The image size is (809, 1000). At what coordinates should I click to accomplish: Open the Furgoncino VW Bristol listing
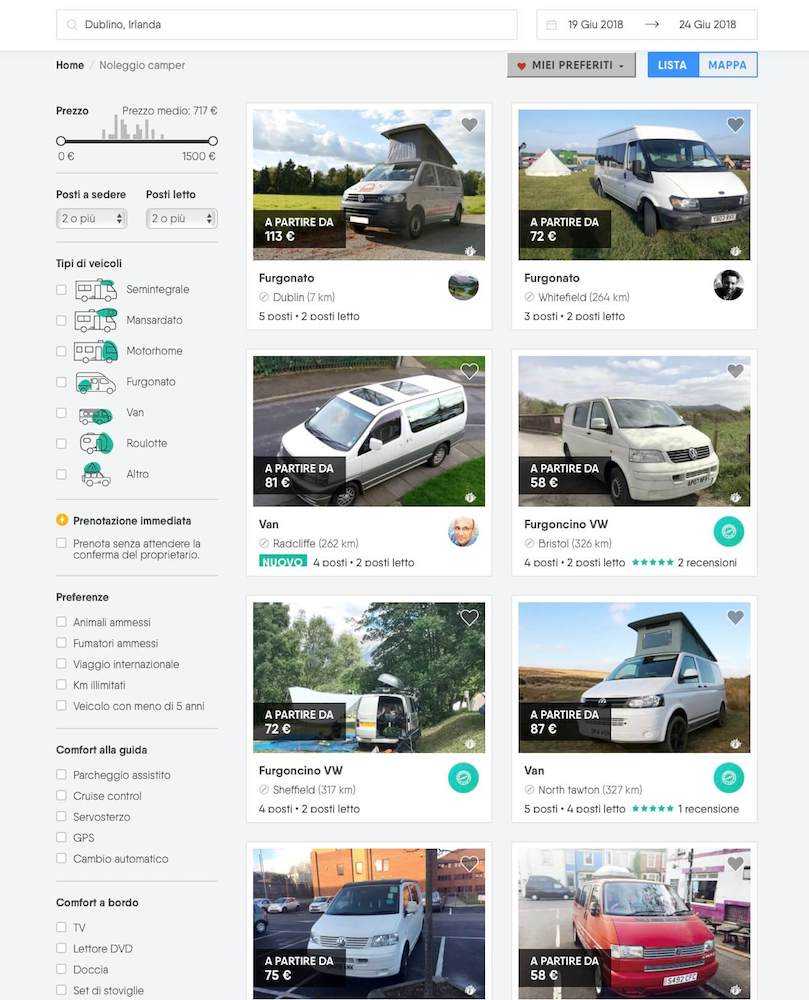pos(566,524)
